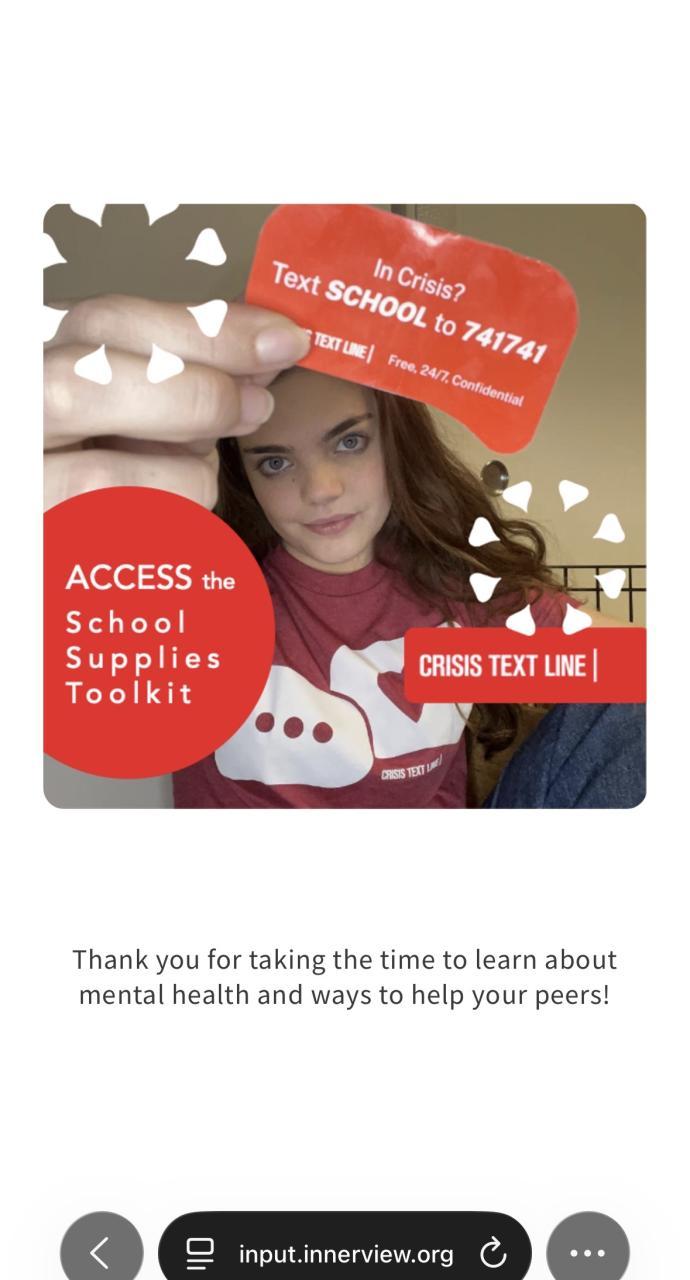
Task: Open the browser's more options menu
Action: pos(587,1252)
